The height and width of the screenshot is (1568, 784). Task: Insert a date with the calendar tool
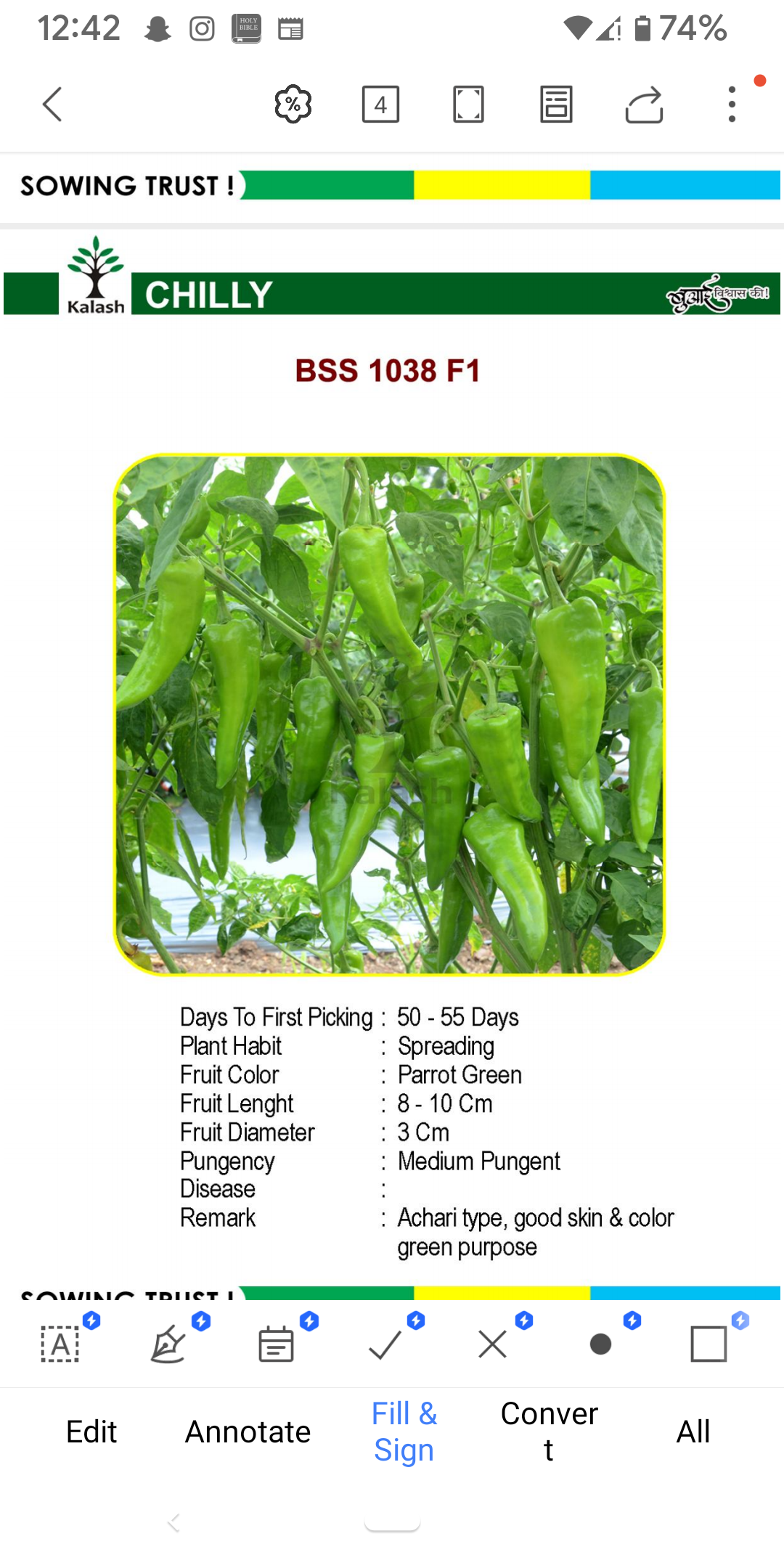pyautogui.click(x=276, y=1344)
